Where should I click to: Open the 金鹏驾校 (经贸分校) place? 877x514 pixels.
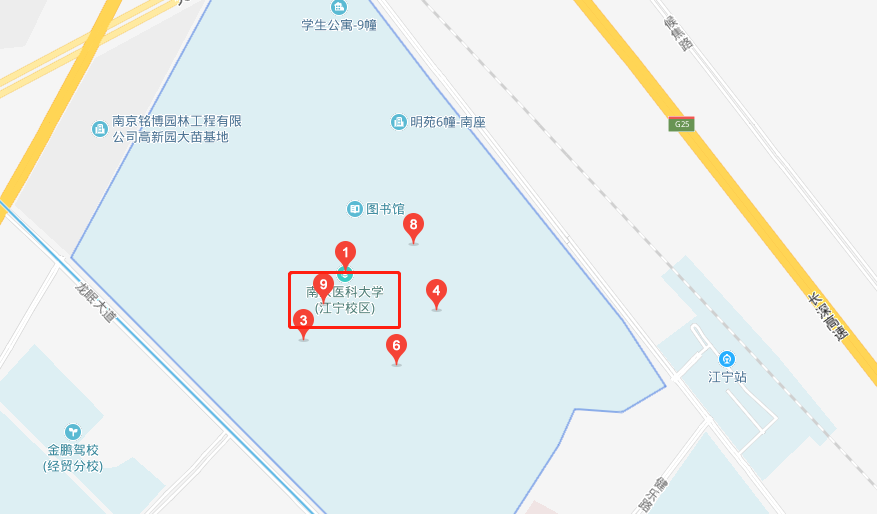coord(72,432)
